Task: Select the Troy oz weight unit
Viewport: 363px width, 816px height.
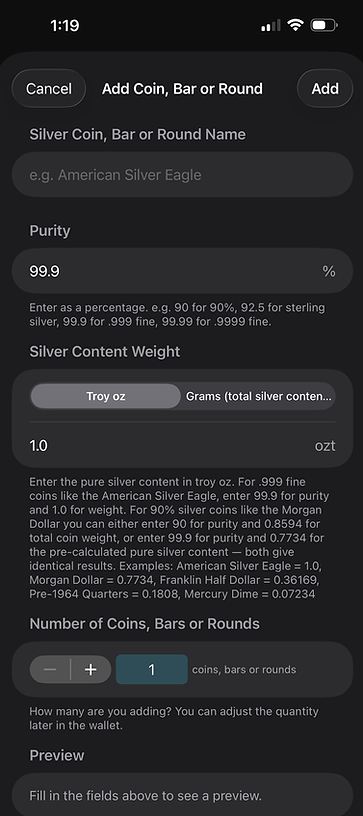Action: point(106,397)
